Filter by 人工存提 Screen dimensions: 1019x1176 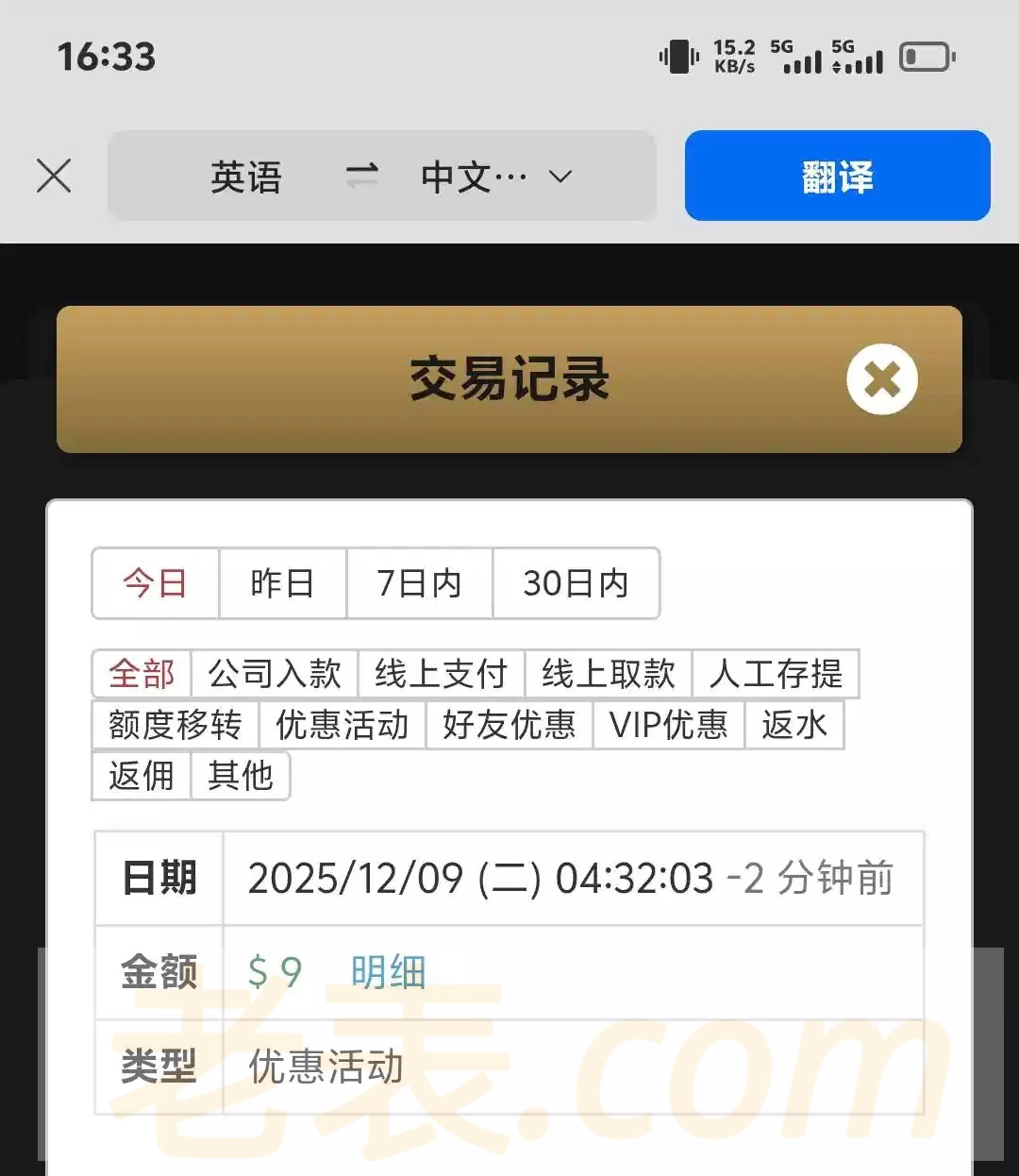pyautogui.click(x=776, y=674)
